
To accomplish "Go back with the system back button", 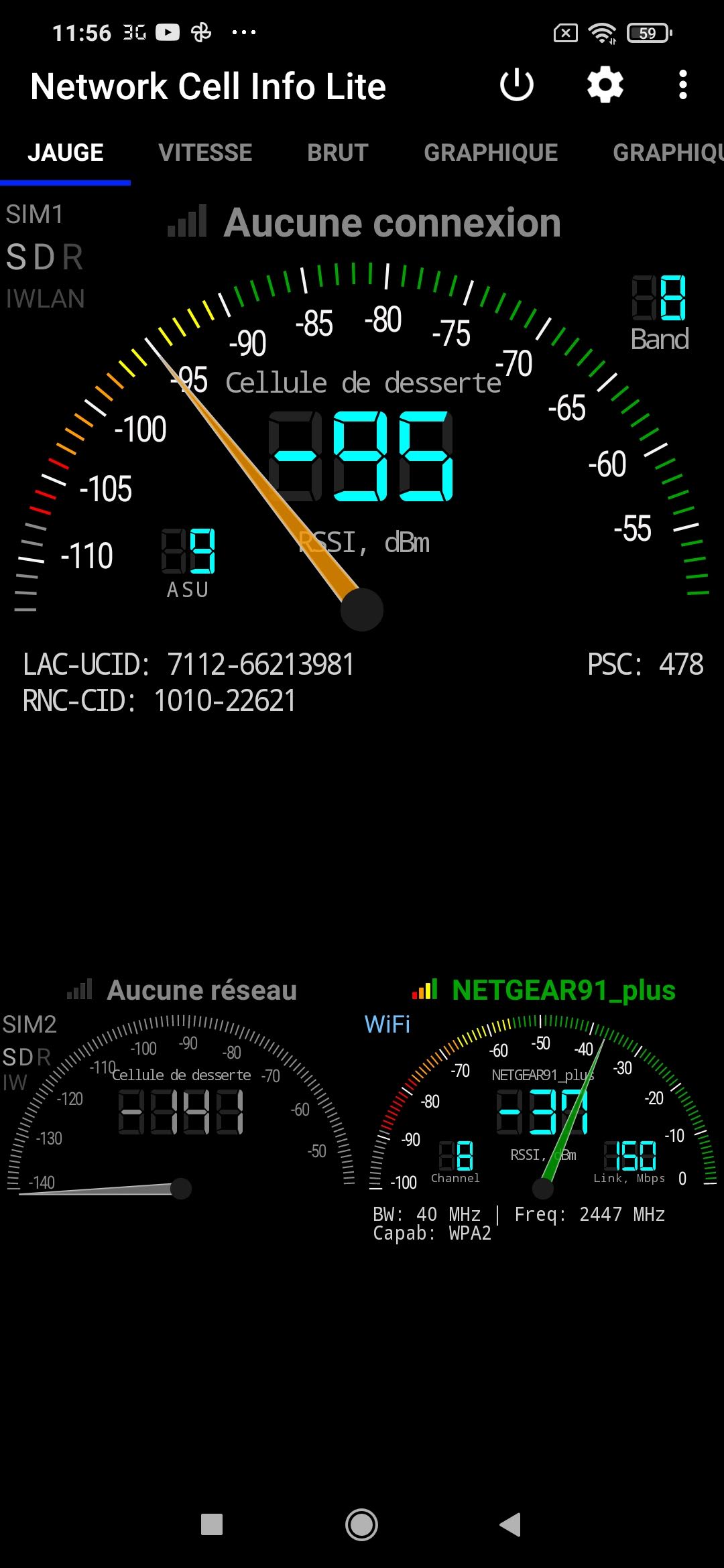I will [510, 1524].
